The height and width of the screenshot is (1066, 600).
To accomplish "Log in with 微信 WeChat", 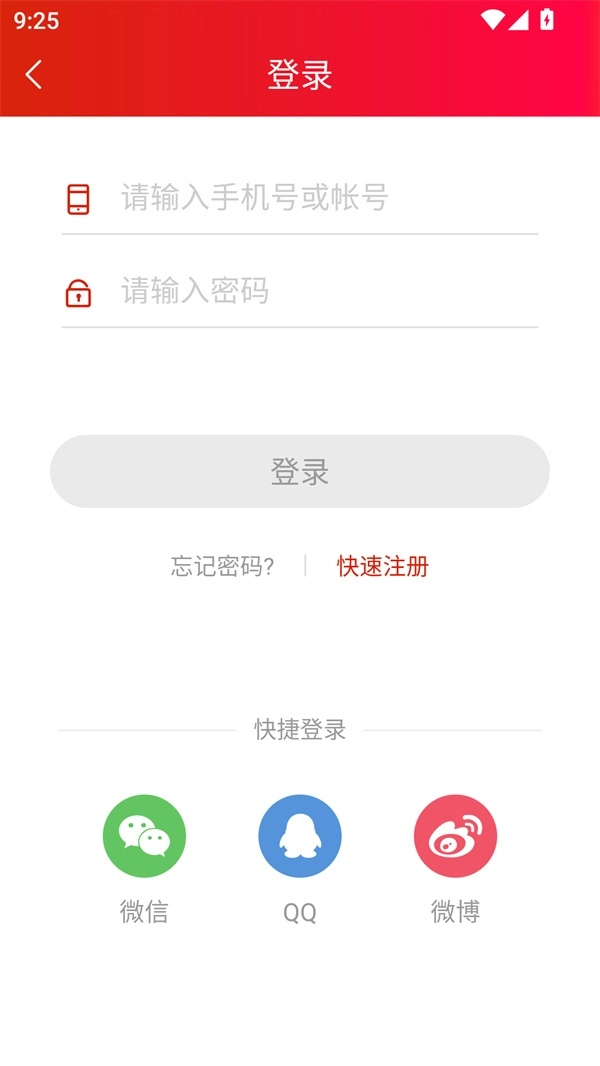I will click(x=144, y=836).
